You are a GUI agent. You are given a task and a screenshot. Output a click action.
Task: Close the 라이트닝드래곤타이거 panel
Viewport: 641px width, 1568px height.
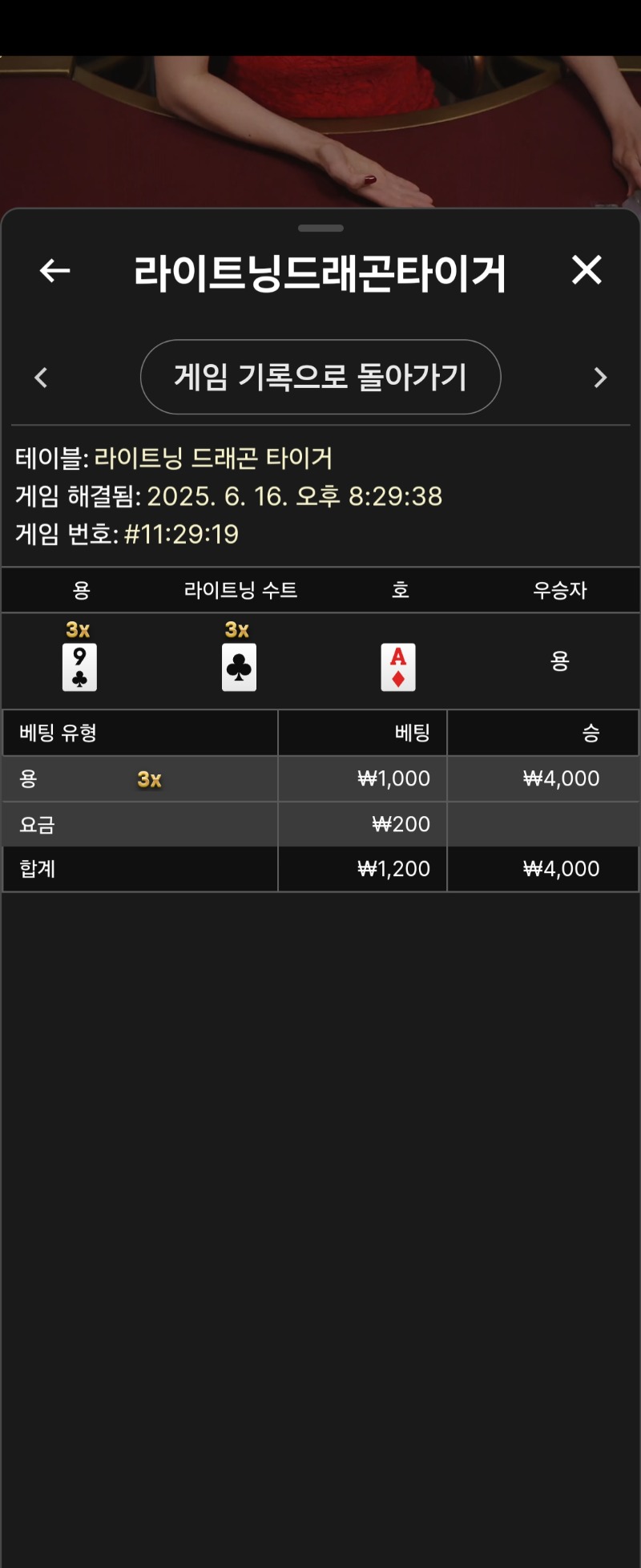click(x=587, y=270)
